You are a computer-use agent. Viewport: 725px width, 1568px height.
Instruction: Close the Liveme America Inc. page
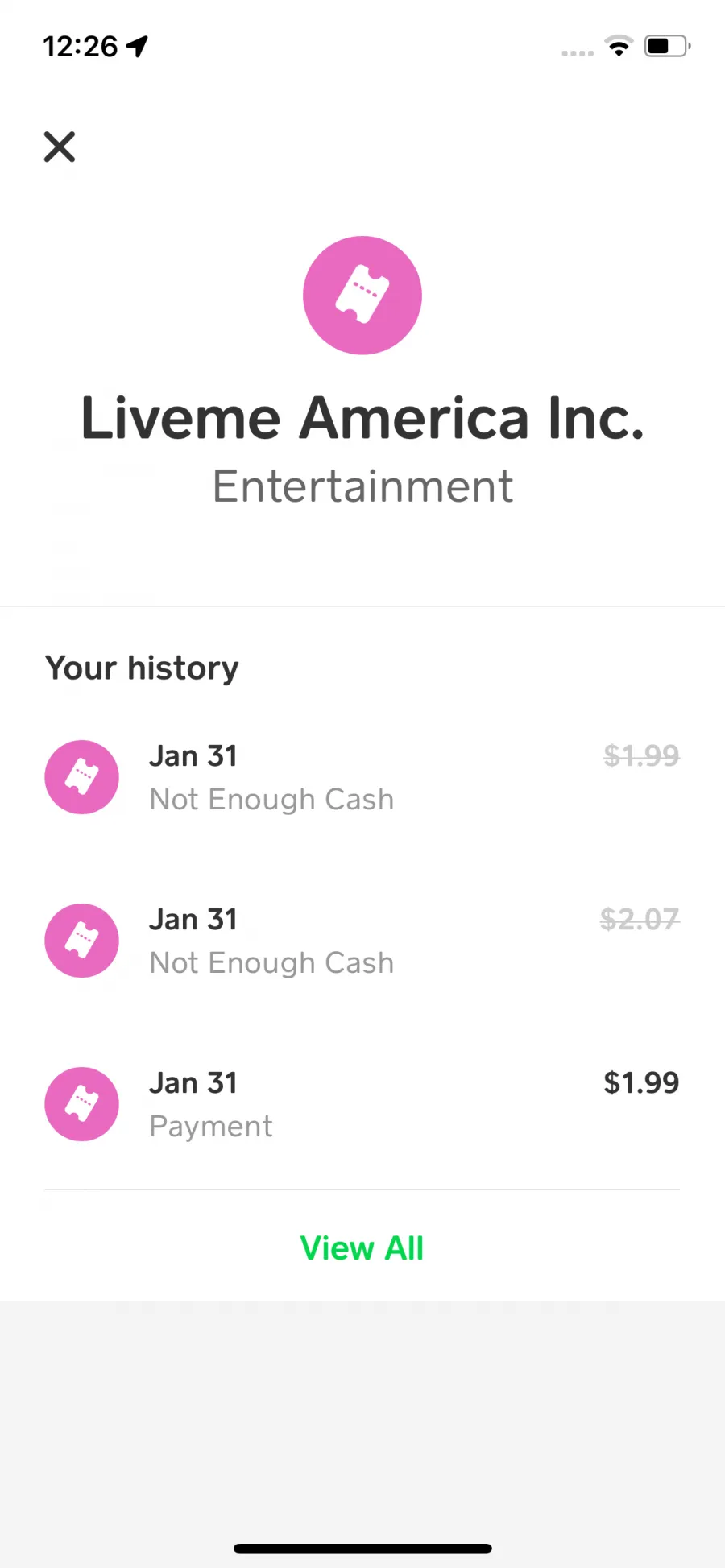point(60,147)
